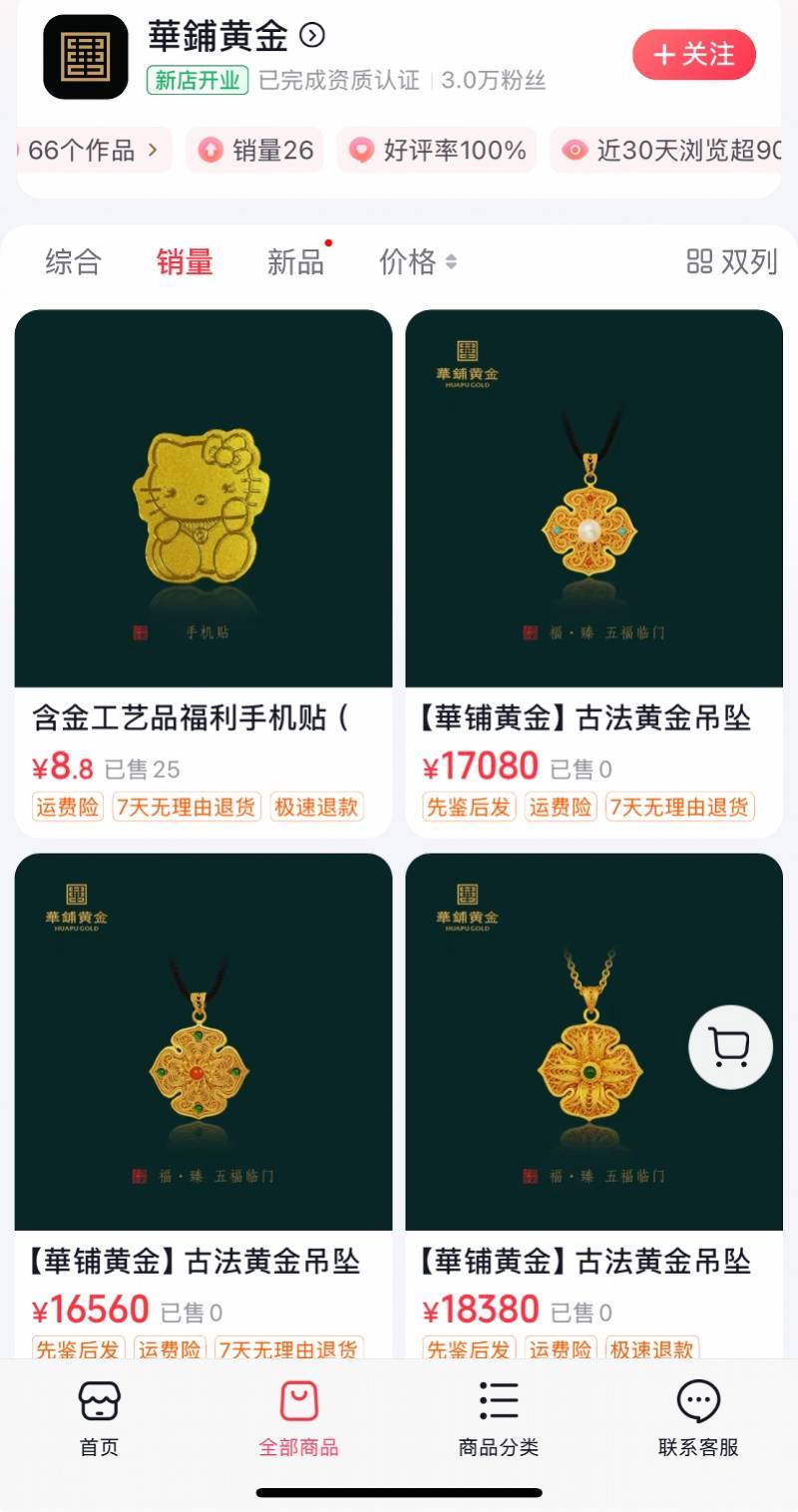Toggle the 双列 layout view
This screenshot has width=798, height=1512.
(731, 262)
